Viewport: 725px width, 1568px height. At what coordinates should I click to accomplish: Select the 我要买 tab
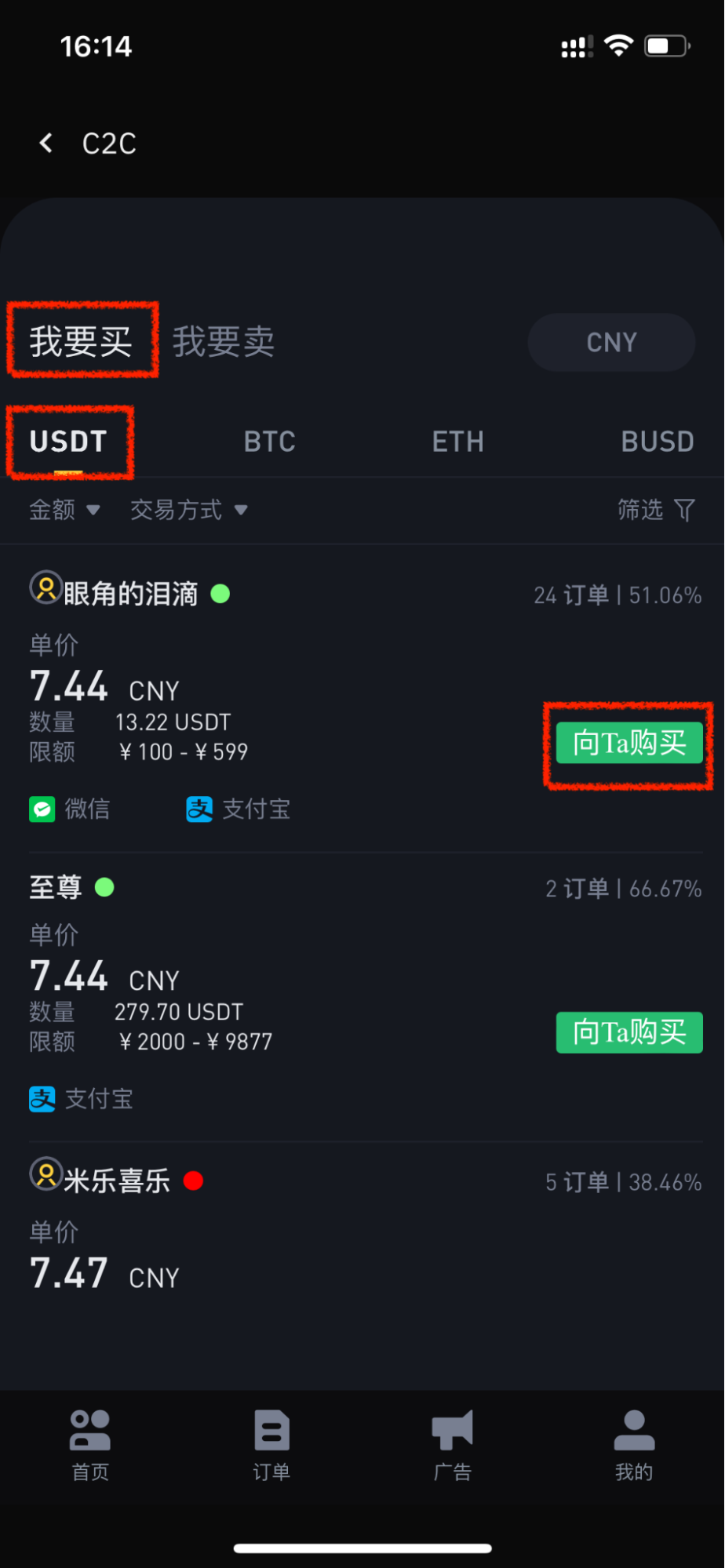[x=81, y=341]
